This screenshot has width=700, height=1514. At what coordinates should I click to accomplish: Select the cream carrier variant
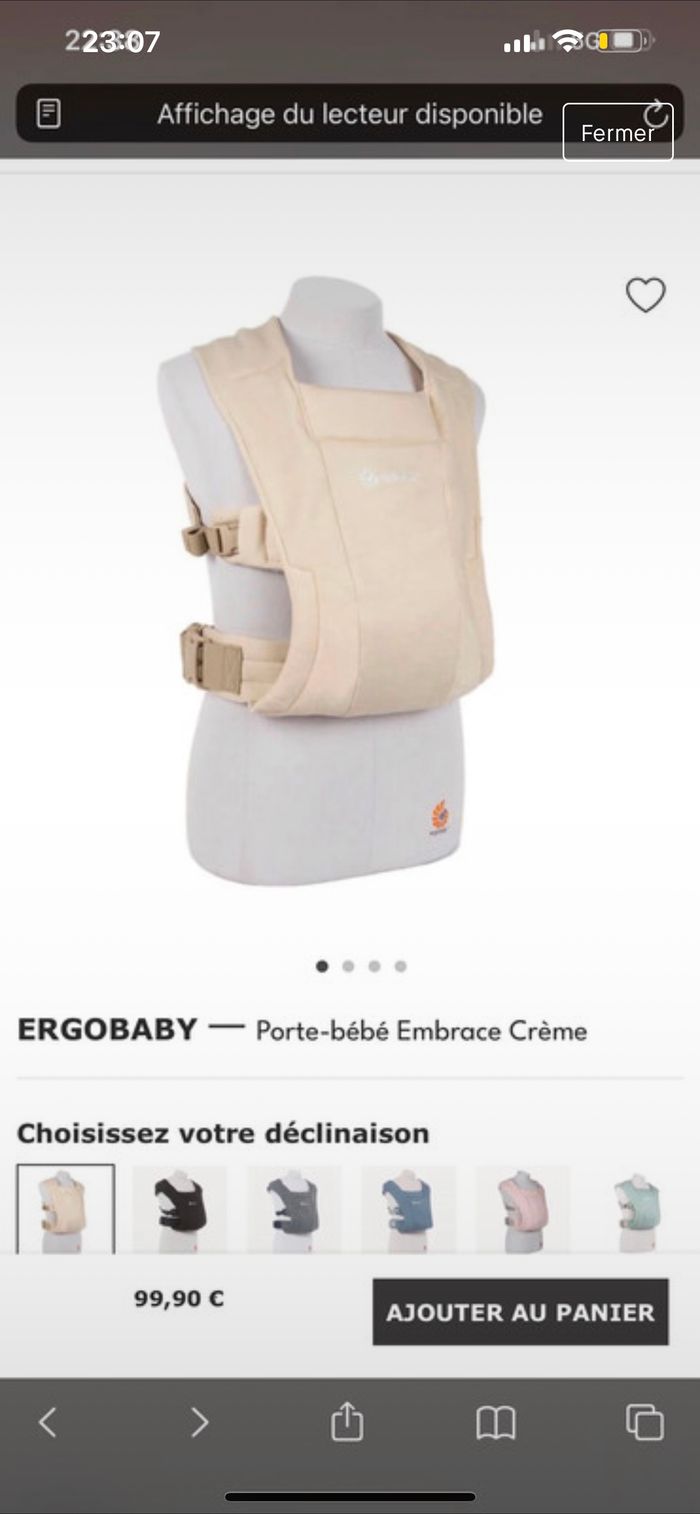pos(66,1208)
